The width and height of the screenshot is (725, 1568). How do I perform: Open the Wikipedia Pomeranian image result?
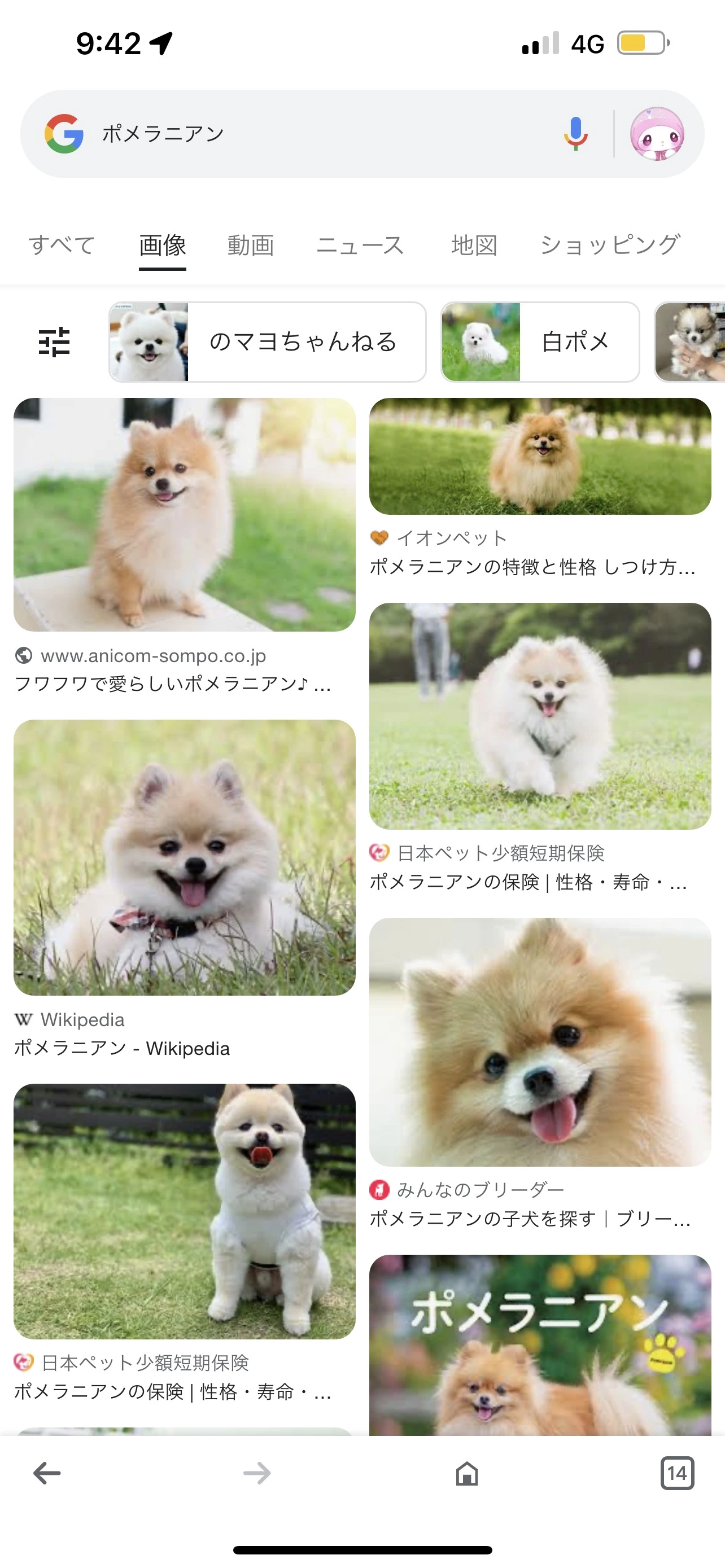[185, 857]
